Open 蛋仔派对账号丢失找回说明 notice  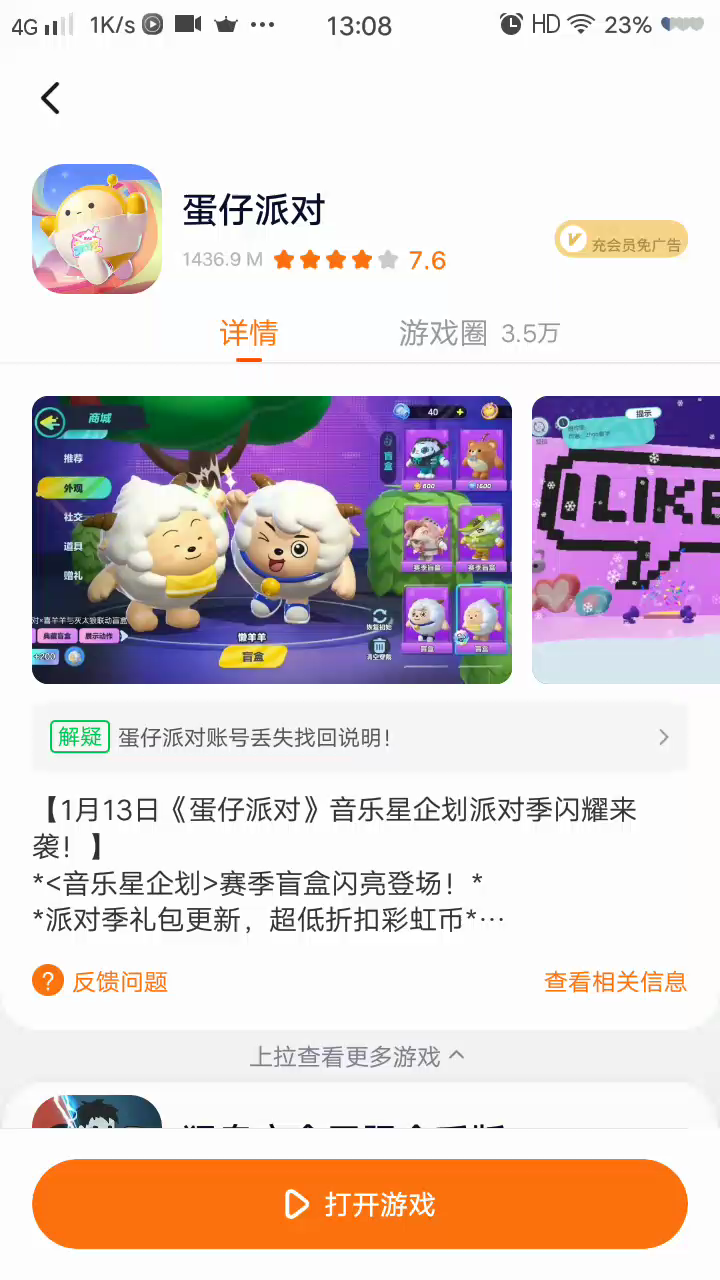[360, 738]
